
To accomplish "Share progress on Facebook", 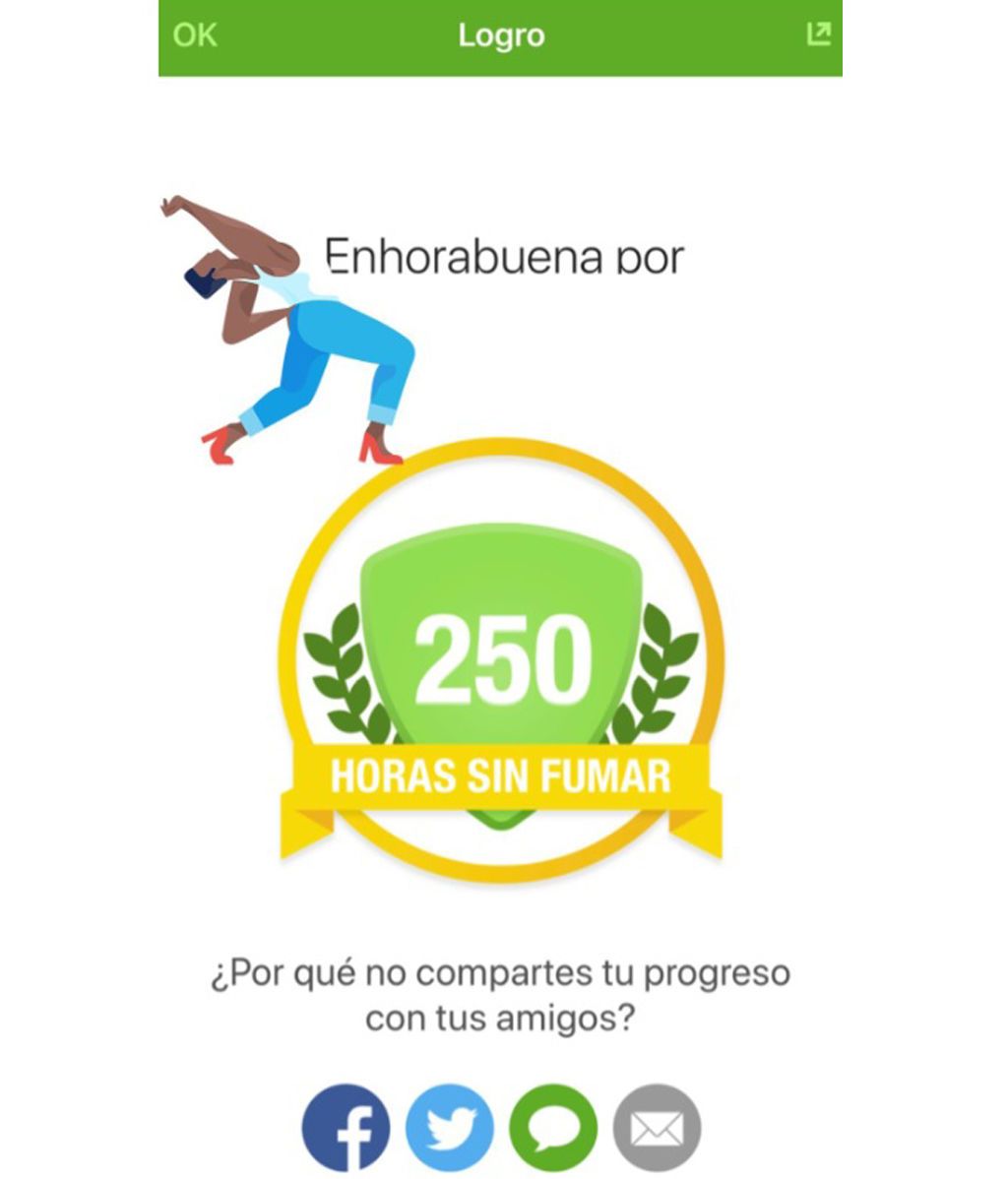I will click(x=346, y=1129).
